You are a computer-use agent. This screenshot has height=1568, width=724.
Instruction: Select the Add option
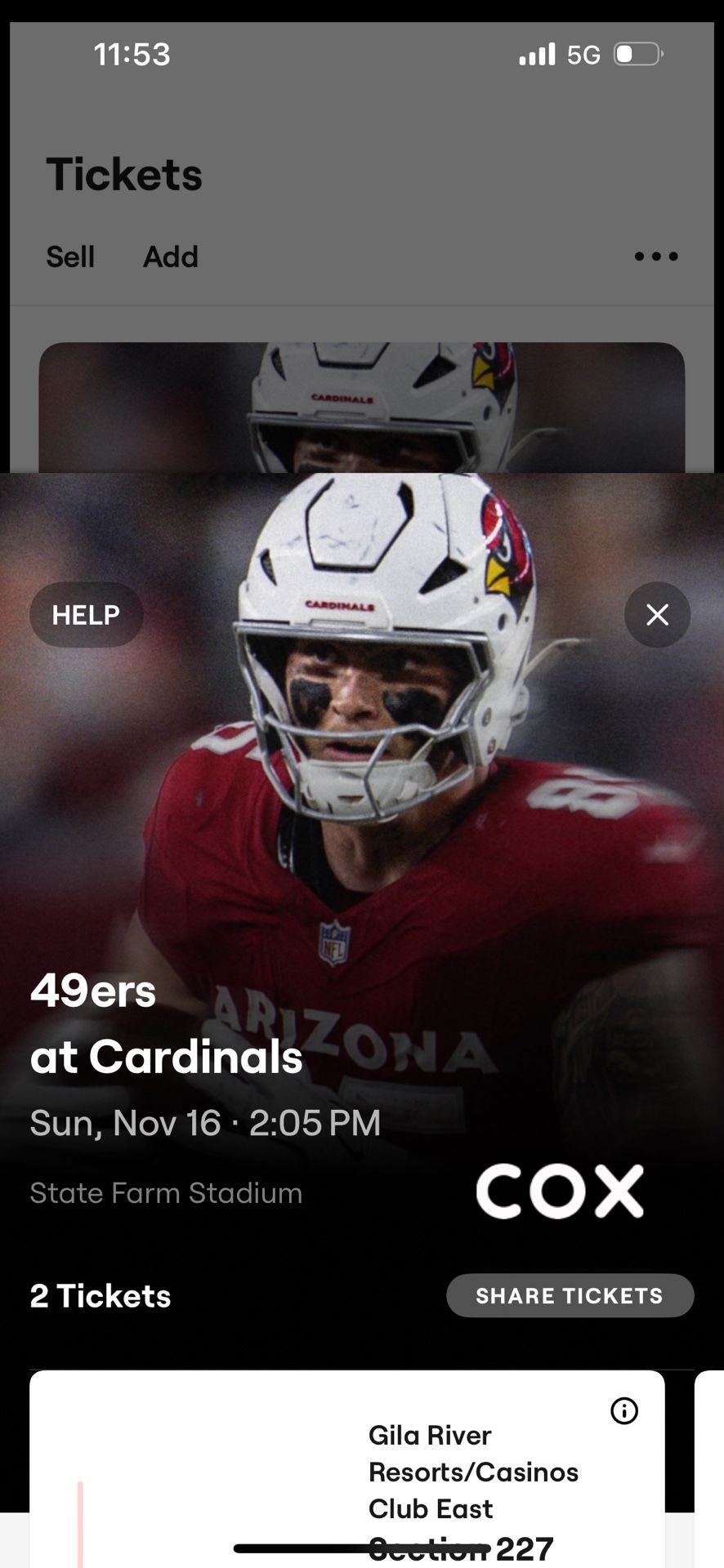[x=170, y=256]
